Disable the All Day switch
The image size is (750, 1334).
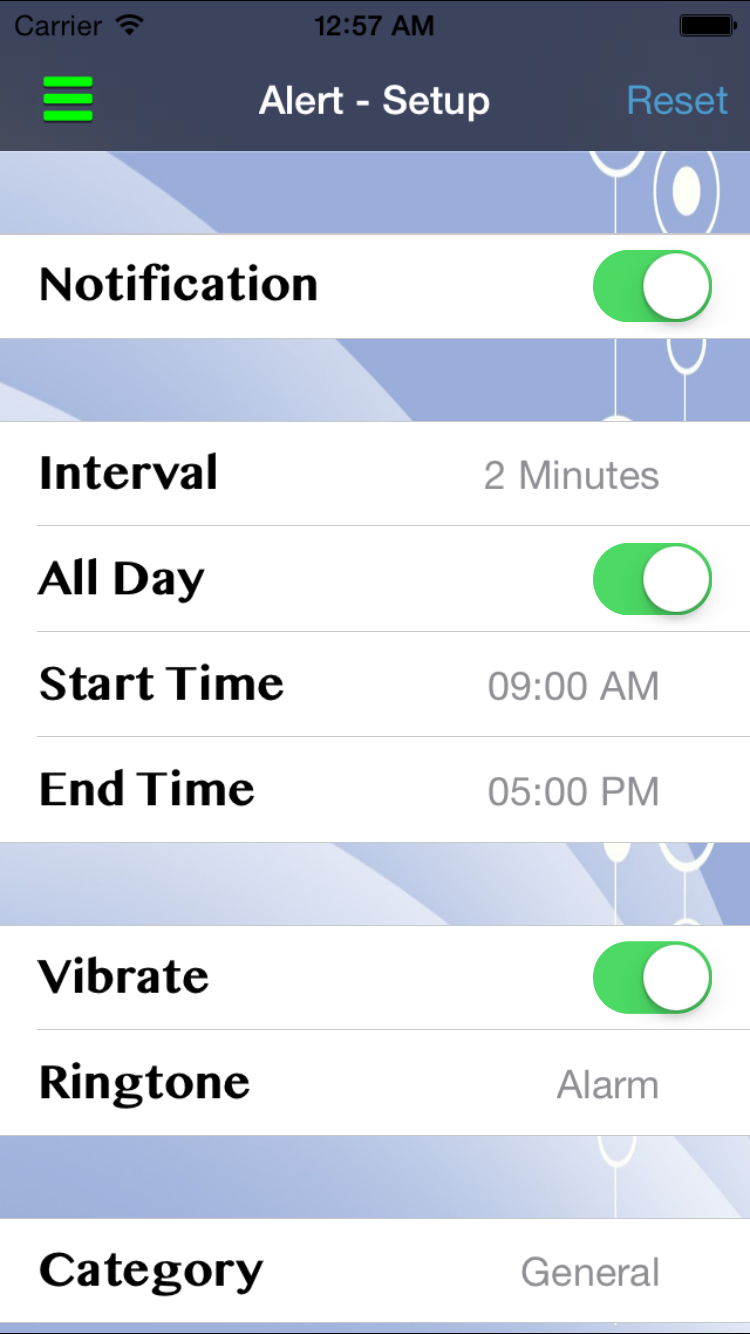[652, 579]
